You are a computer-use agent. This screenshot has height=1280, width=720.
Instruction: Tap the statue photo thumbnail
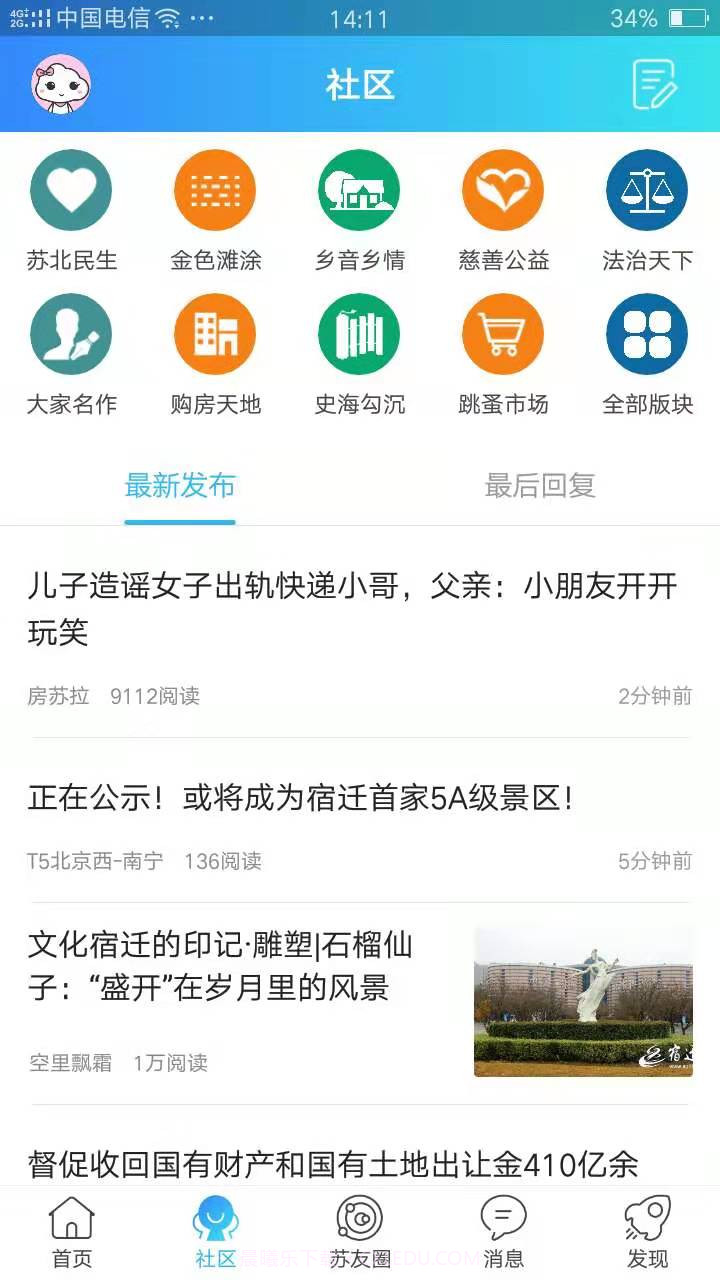tap(586, 1000)
